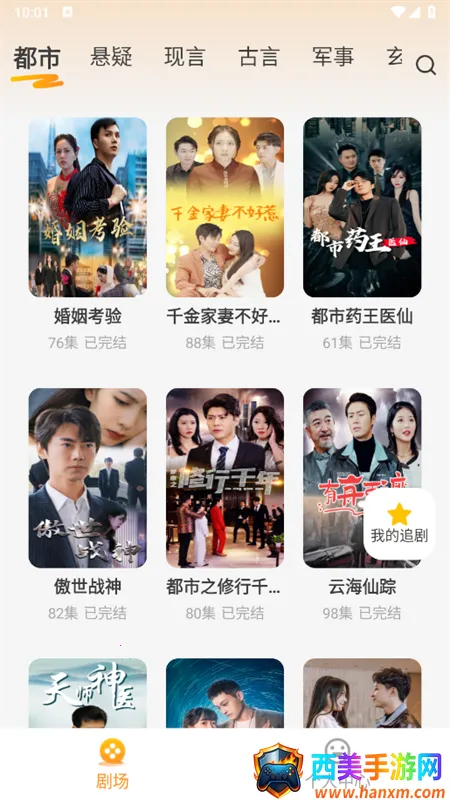Switch to the 悬疑 tab

(111, 57)
